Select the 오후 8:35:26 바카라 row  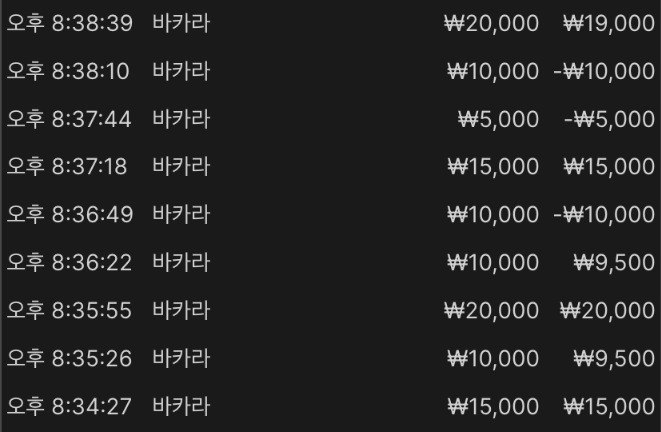click(x=330, y=359)
